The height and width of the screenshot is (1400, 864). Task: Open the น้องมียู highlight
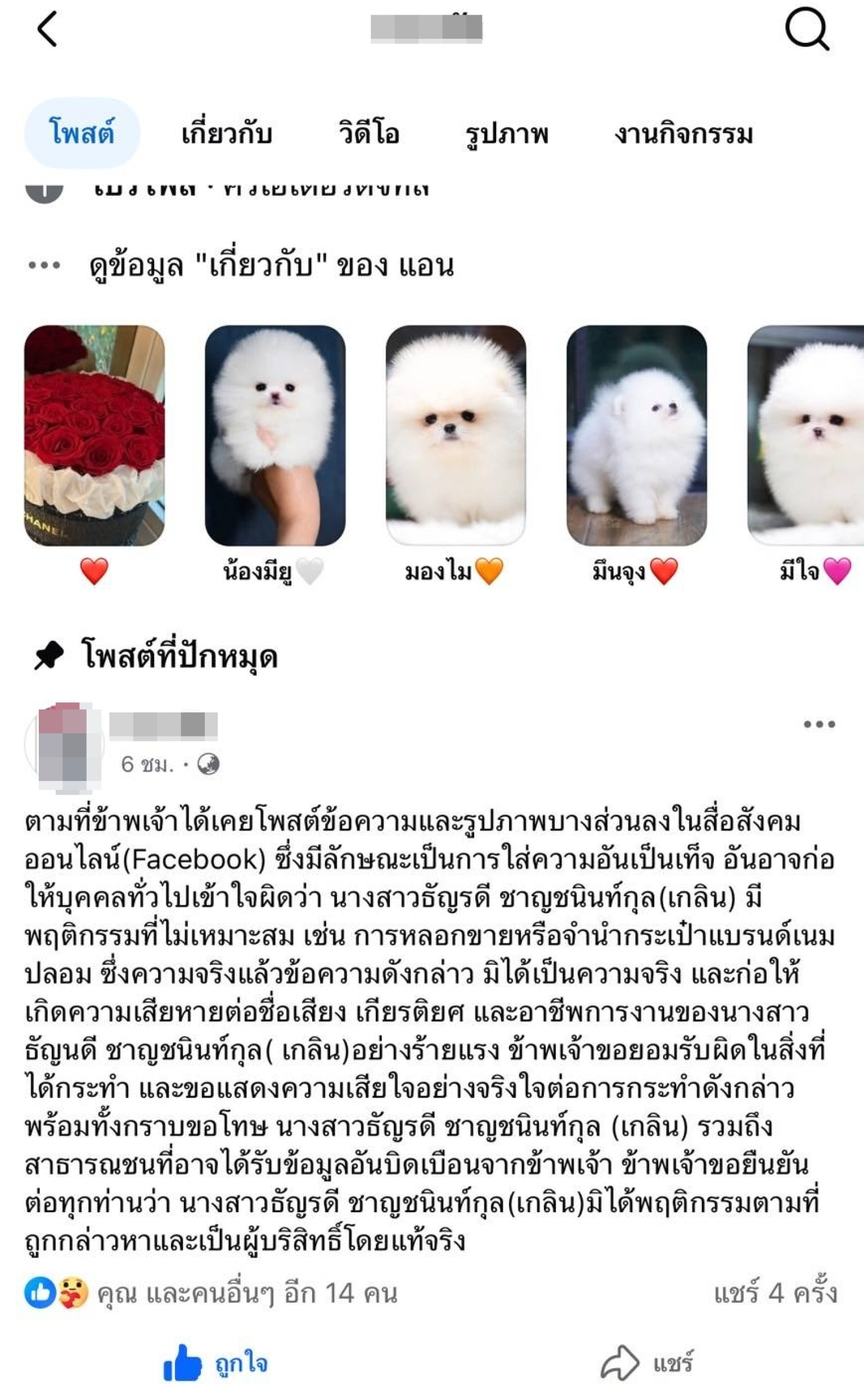(275, 435)
